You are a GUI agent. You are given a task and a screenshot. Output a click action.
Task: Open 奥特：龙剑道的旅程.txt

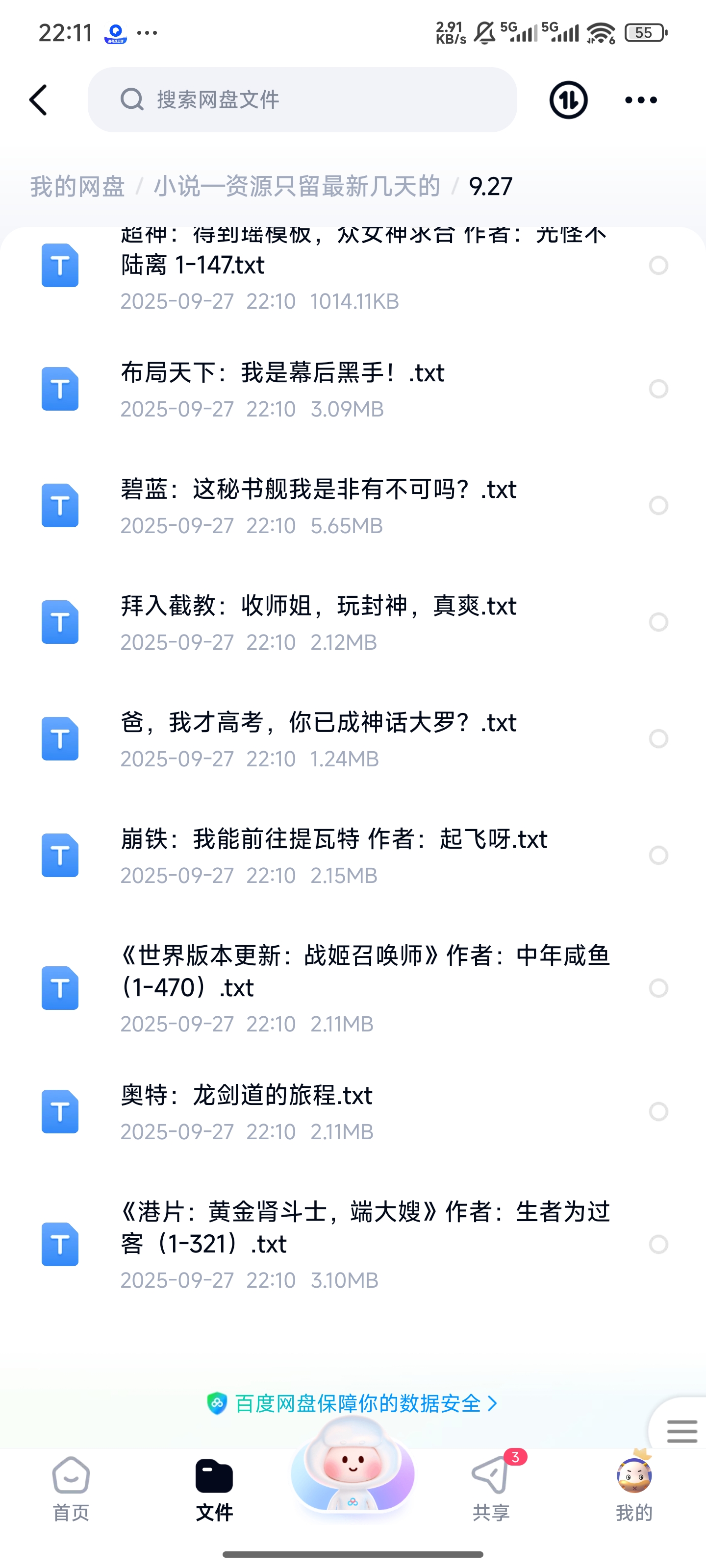246,1096
